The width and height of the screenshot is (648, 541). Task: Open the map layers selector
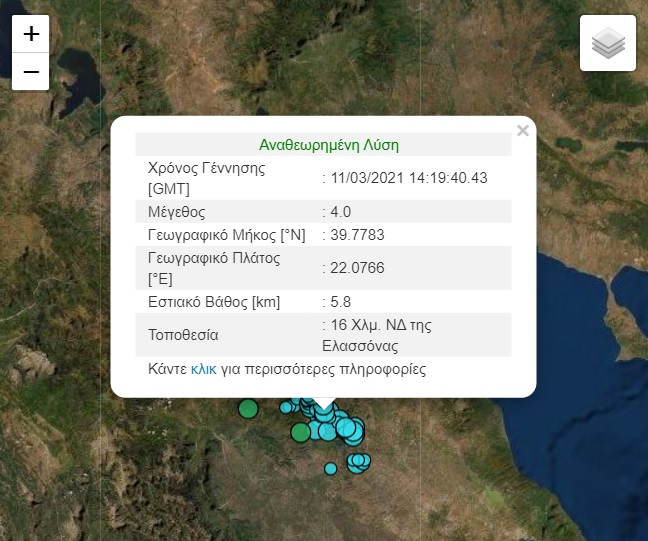608,43
